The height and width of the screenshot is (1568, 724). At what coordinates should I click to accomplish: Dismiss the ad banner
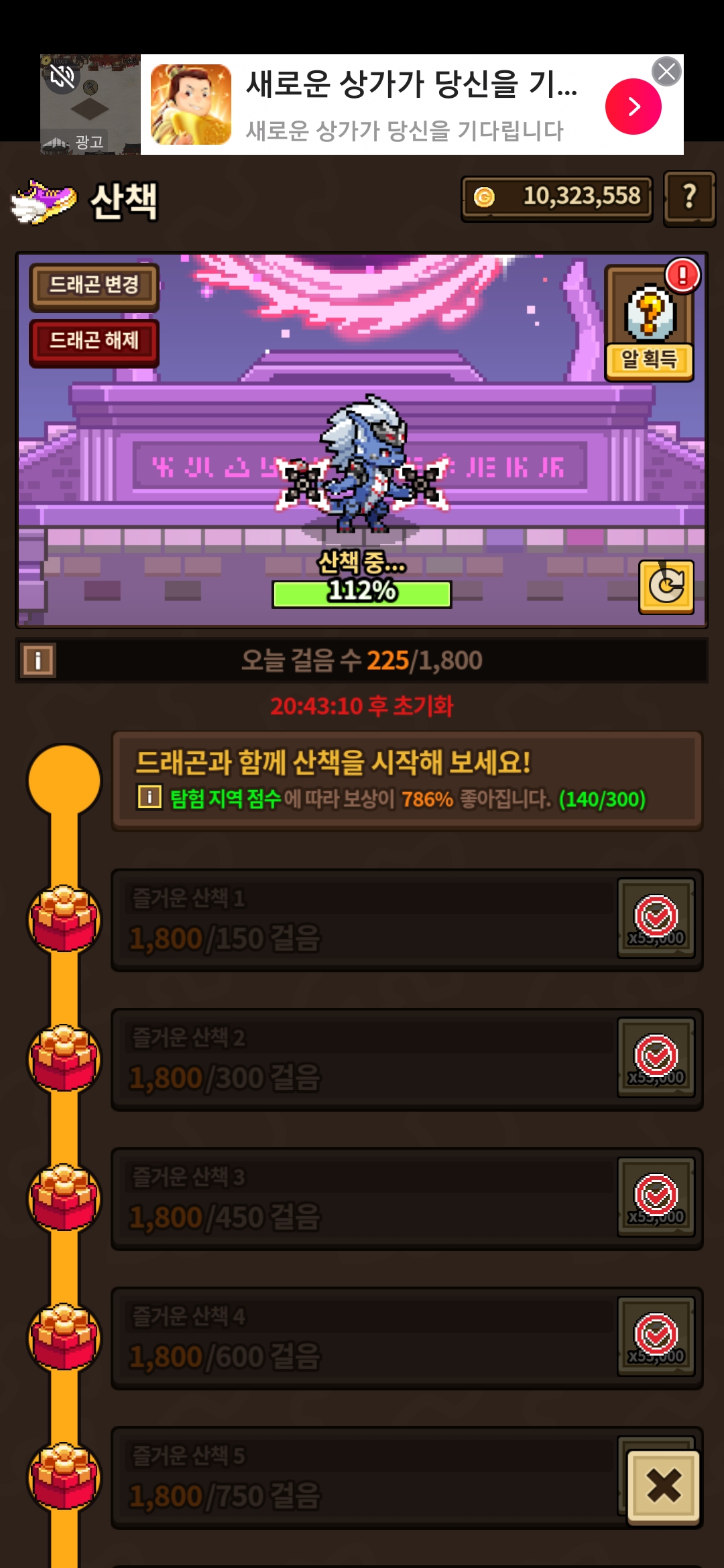[x=666, y=71]
